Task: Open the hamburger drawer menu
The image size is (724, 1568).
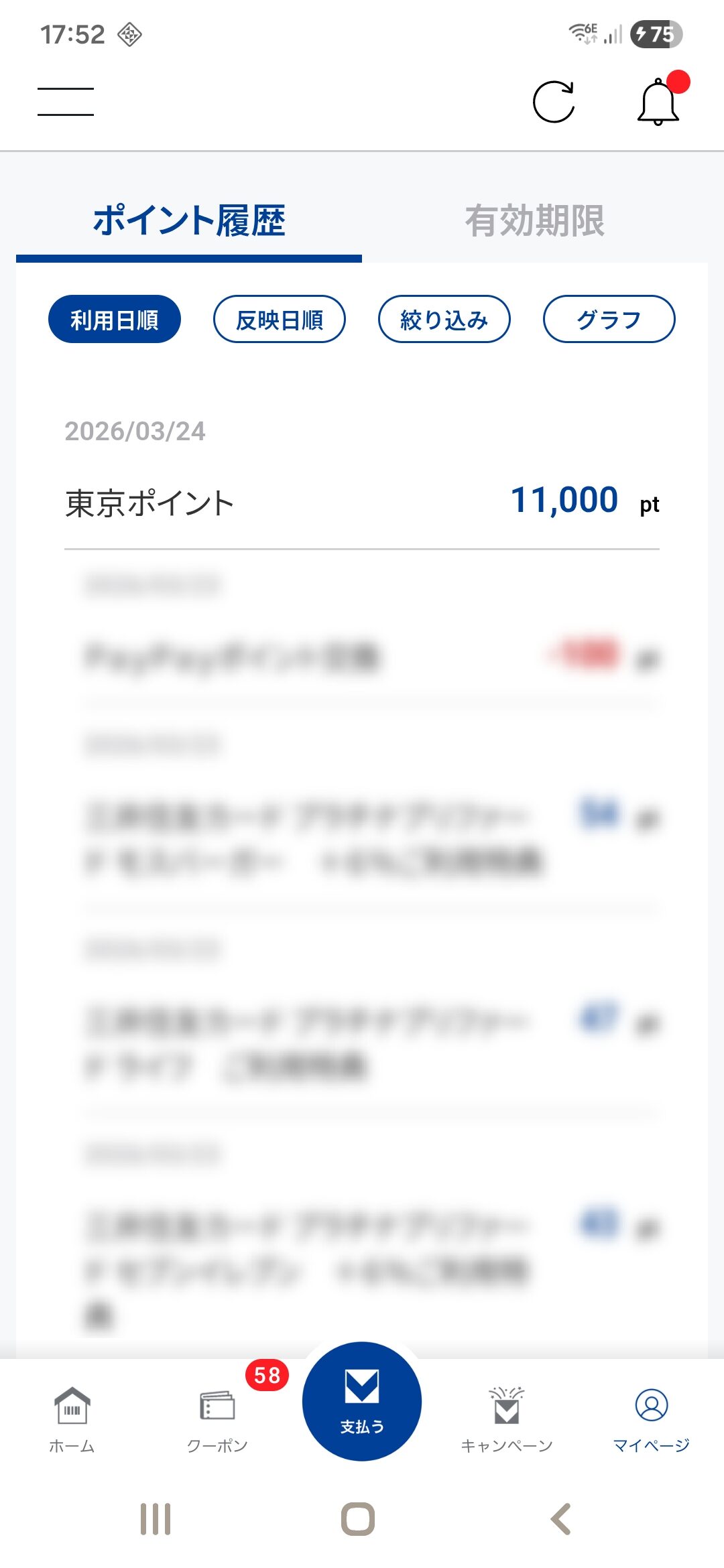Action: coord(65,102)
